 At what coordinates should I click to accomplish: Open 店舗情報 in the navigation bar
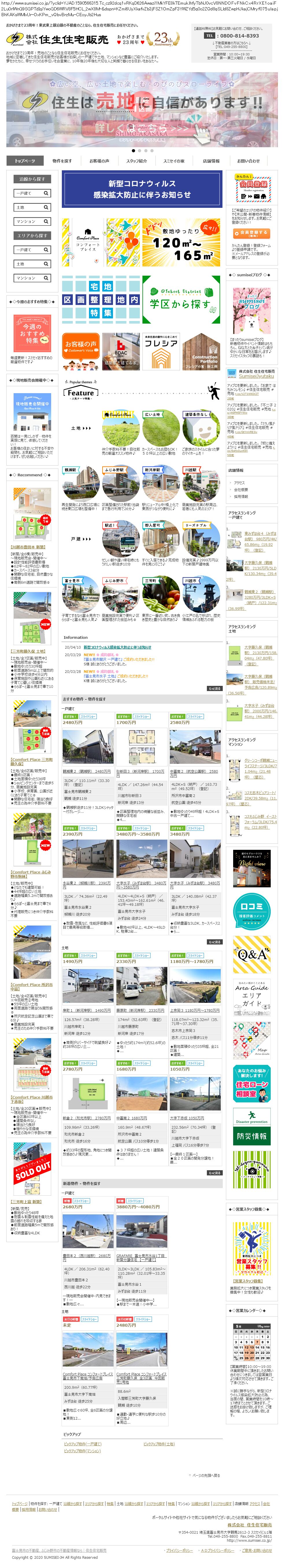coord(211,161)
